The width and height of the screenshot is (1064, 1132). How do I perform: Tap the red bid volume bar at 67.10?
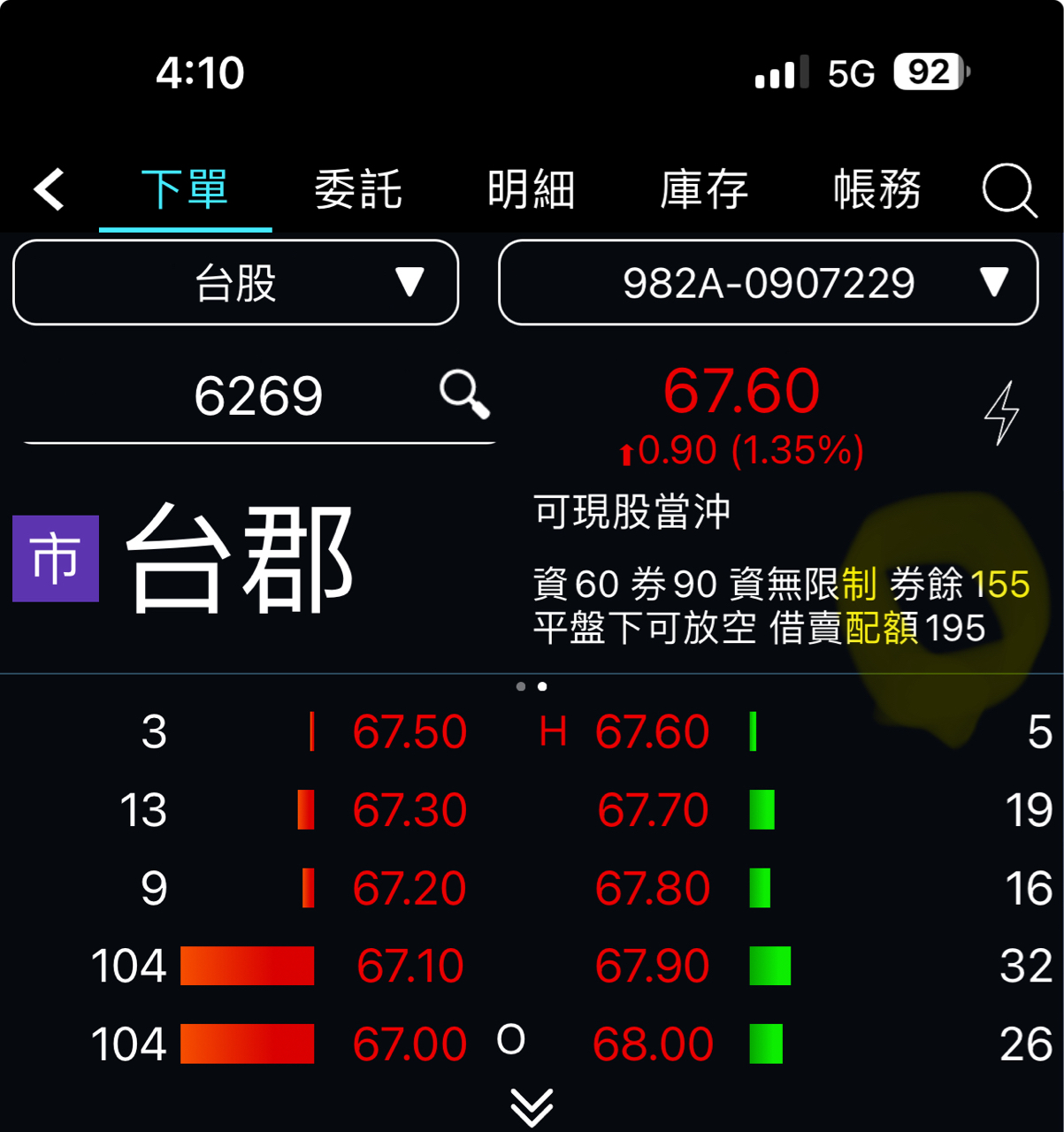click(x=248, y=966)
